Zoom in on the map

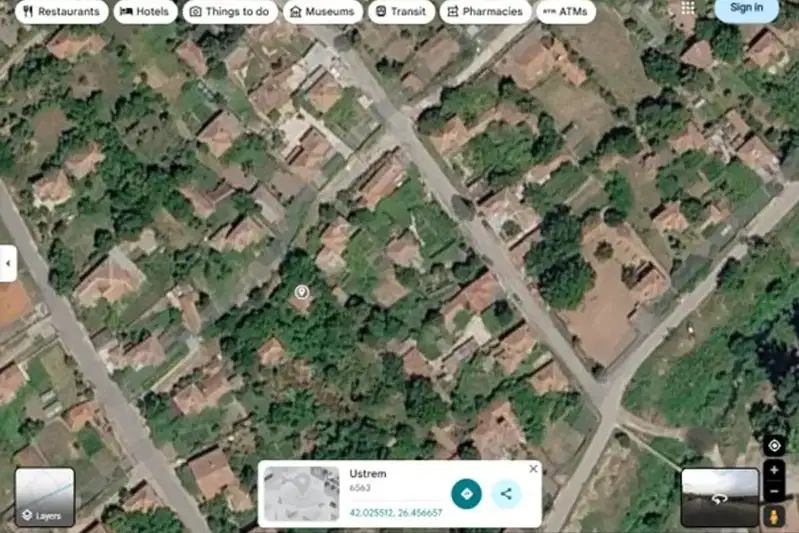[x=774, y=470]
